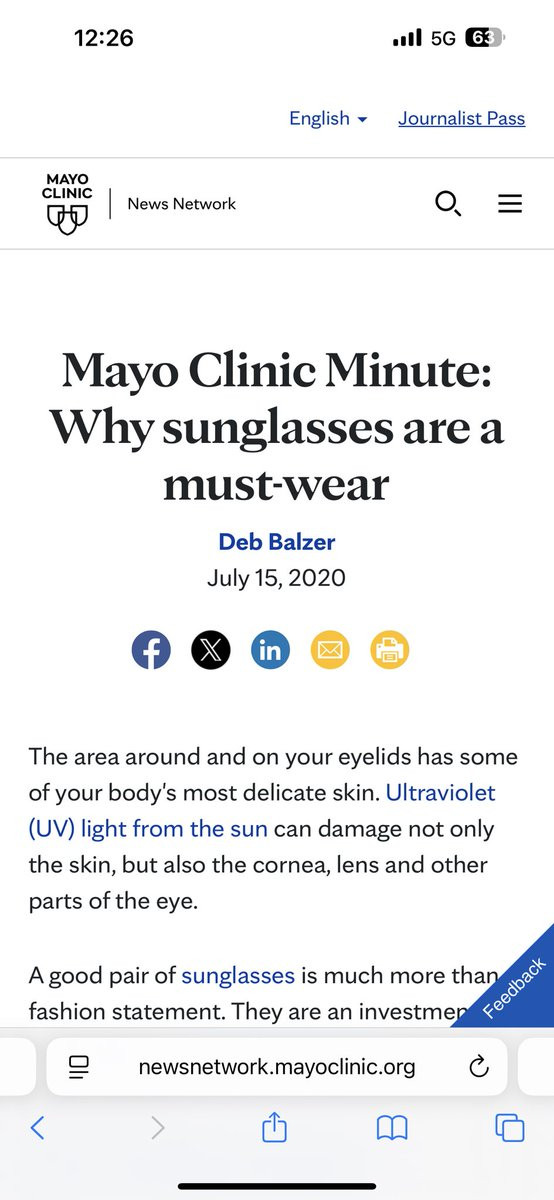Image resolution: width=554 pixels, height=1200 pixels.
Task: Tap the newsnetwork.mayoclinic.org address bar
Action: click(277, 1066)
